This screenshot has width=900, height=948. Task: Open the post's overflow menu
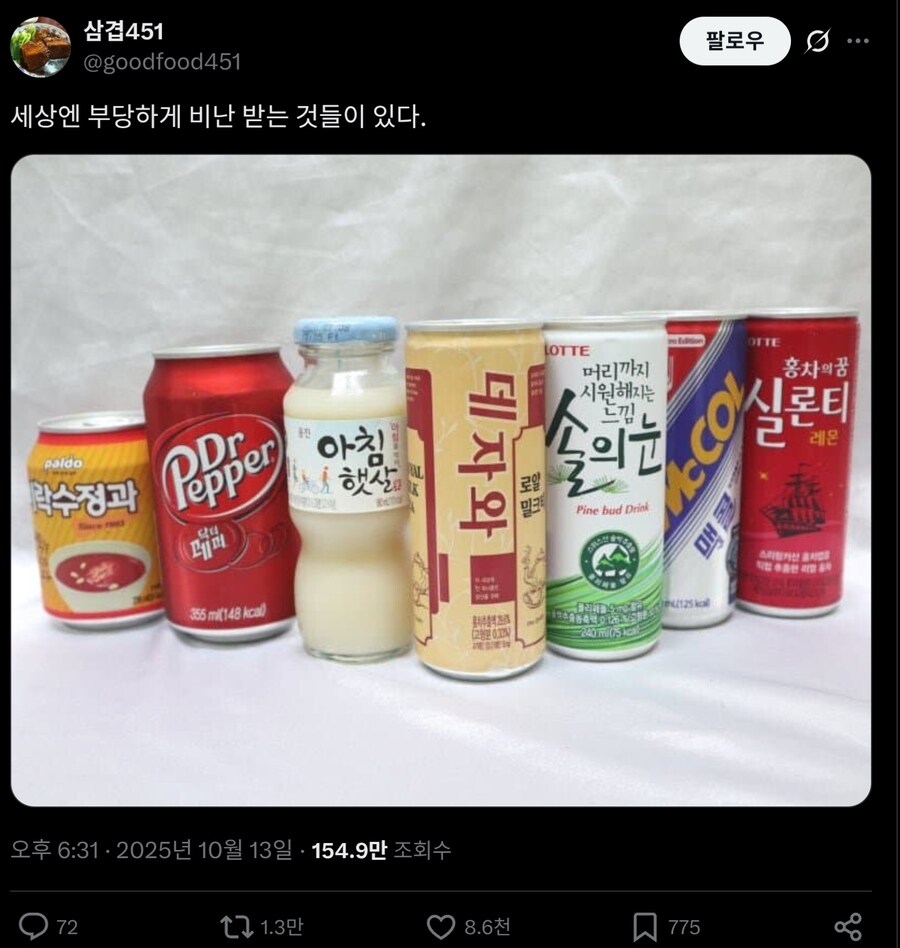858,41
